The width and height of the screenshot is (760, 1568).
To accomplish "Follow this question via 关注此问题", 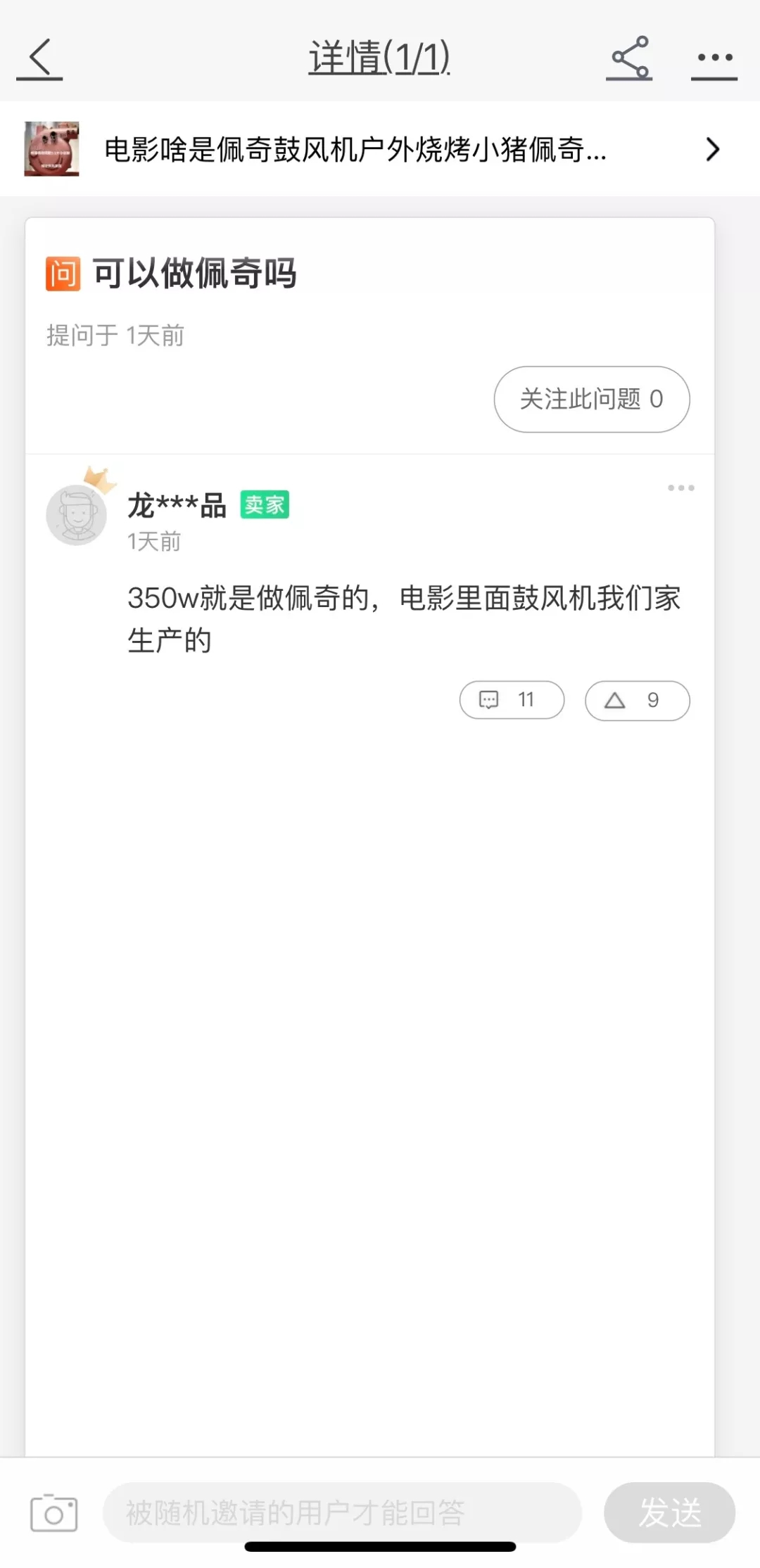I will coord(591,399).
